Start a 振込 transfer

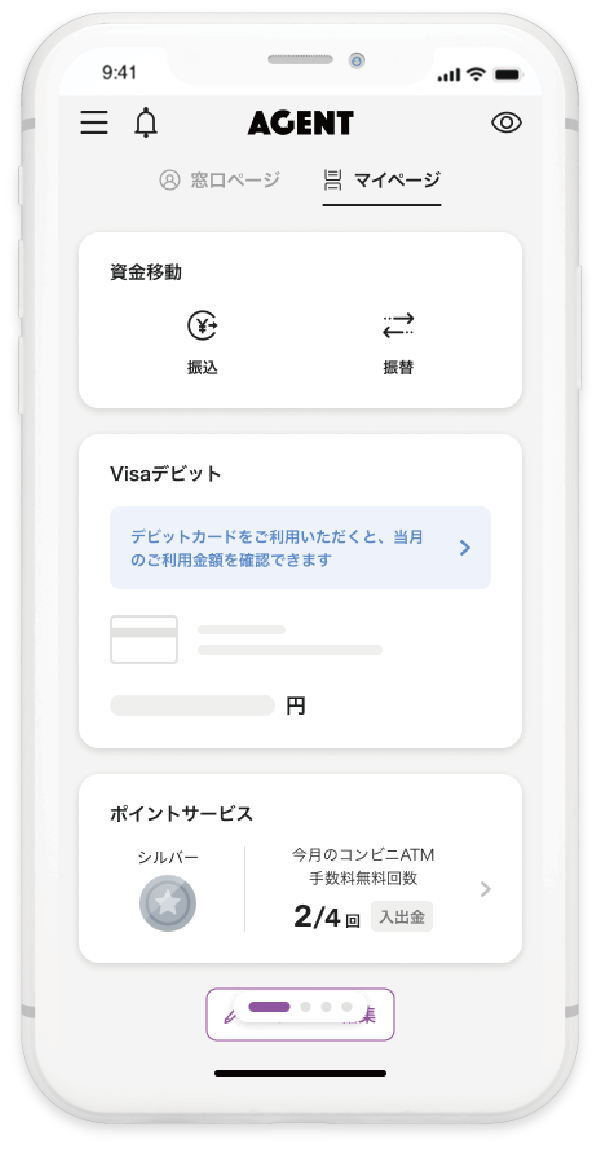pyautogui.click(x=203, y=341)
